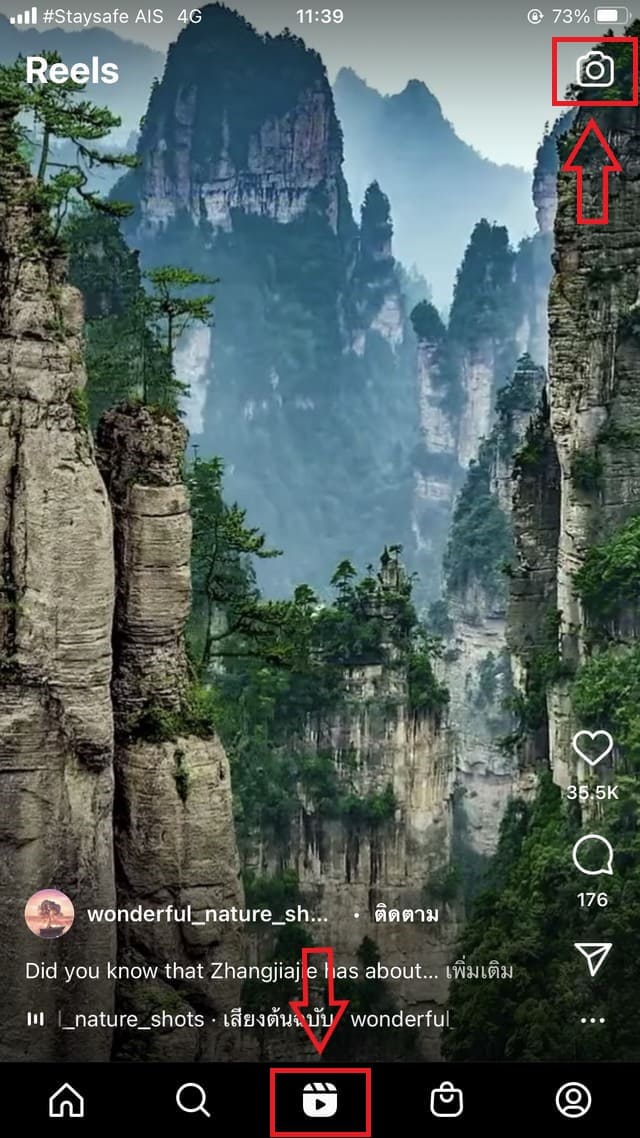Image resolution: width=640 pixels, height=1138 pixels.
Task: Follow wonderful_nature_shots via ติดตาม
Action: (406, 914)
